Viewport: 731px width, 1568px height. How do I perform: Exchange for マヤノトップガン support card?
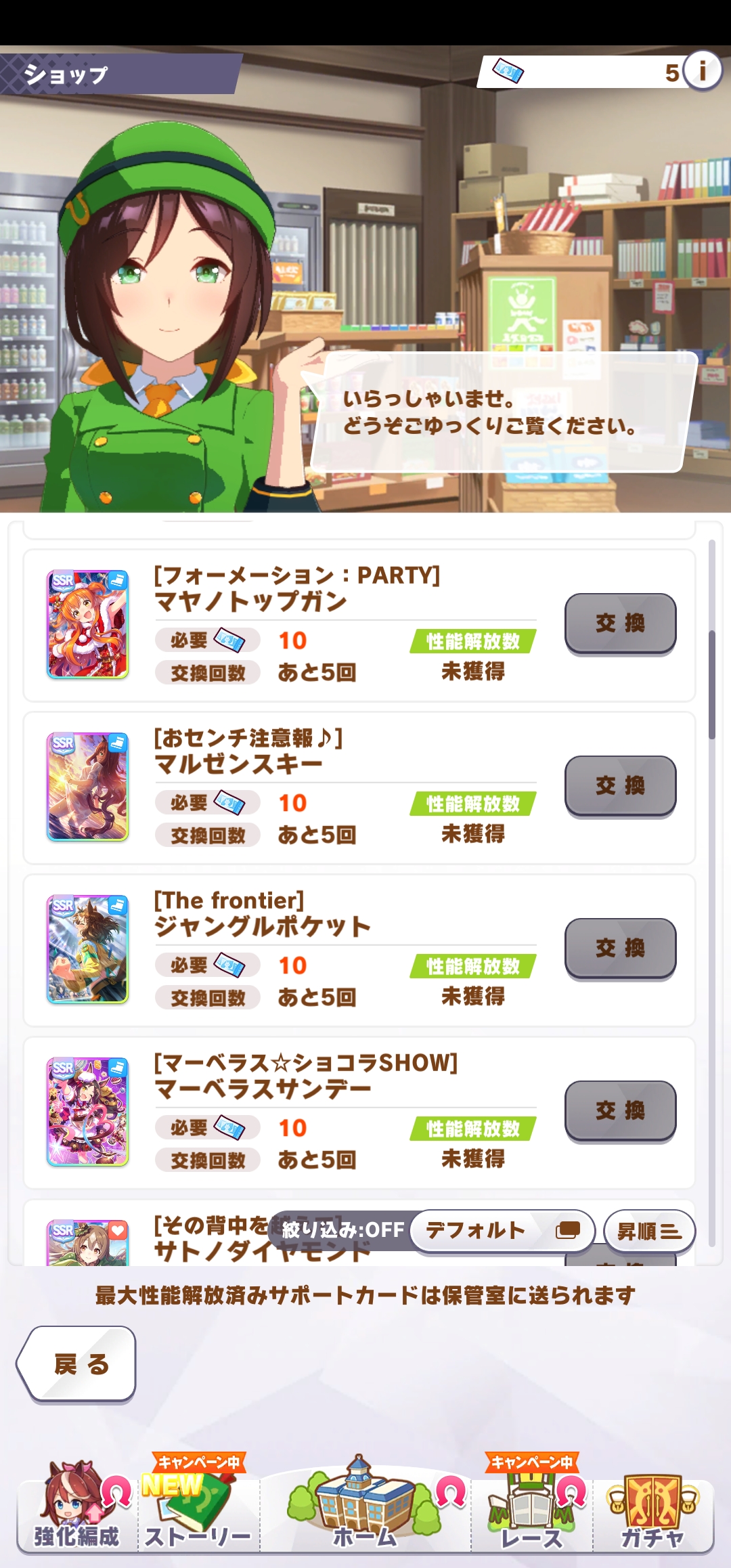click(620, 623)
